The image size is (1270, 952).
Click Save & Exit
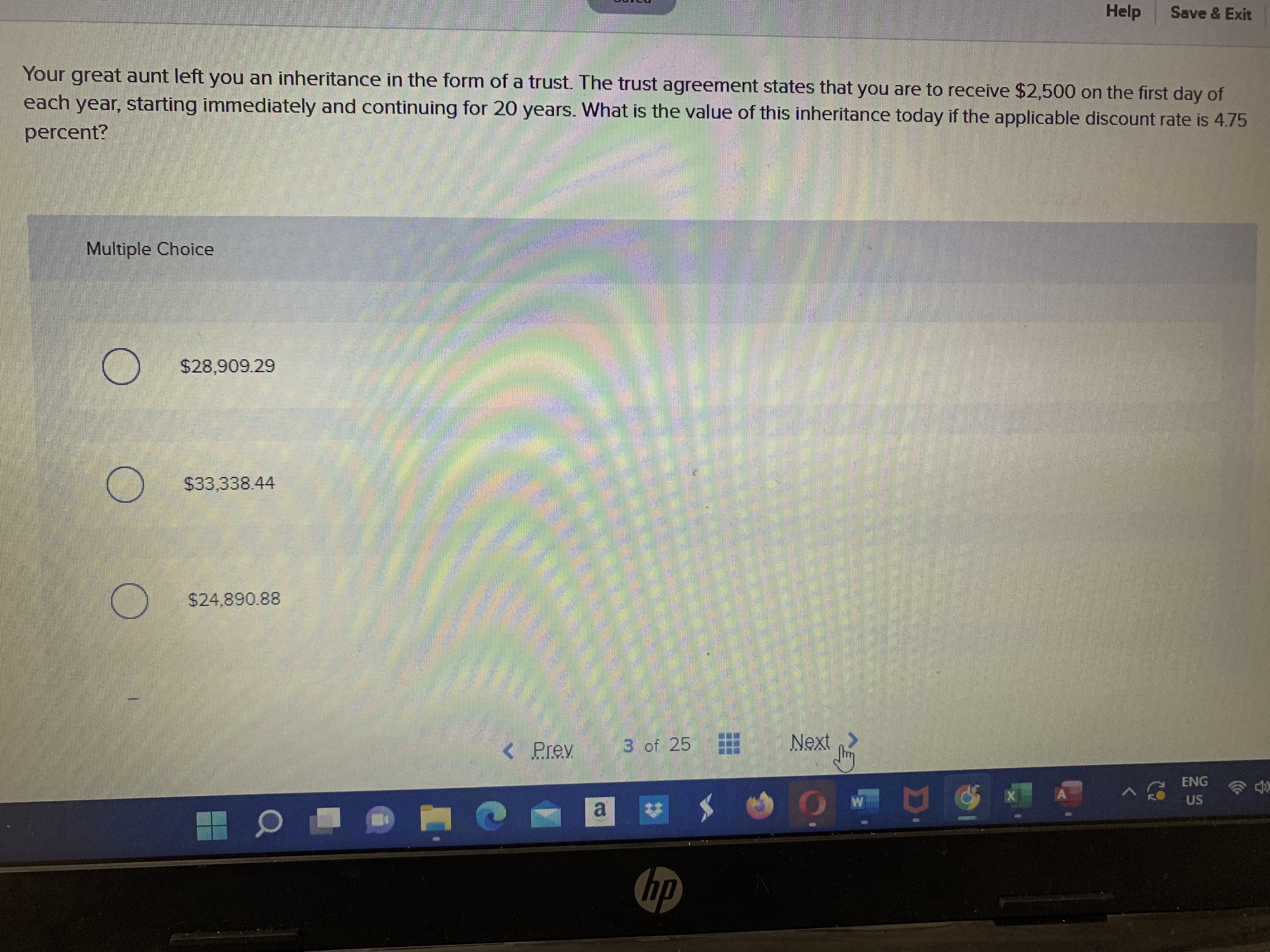click(x=1210, y=14)
